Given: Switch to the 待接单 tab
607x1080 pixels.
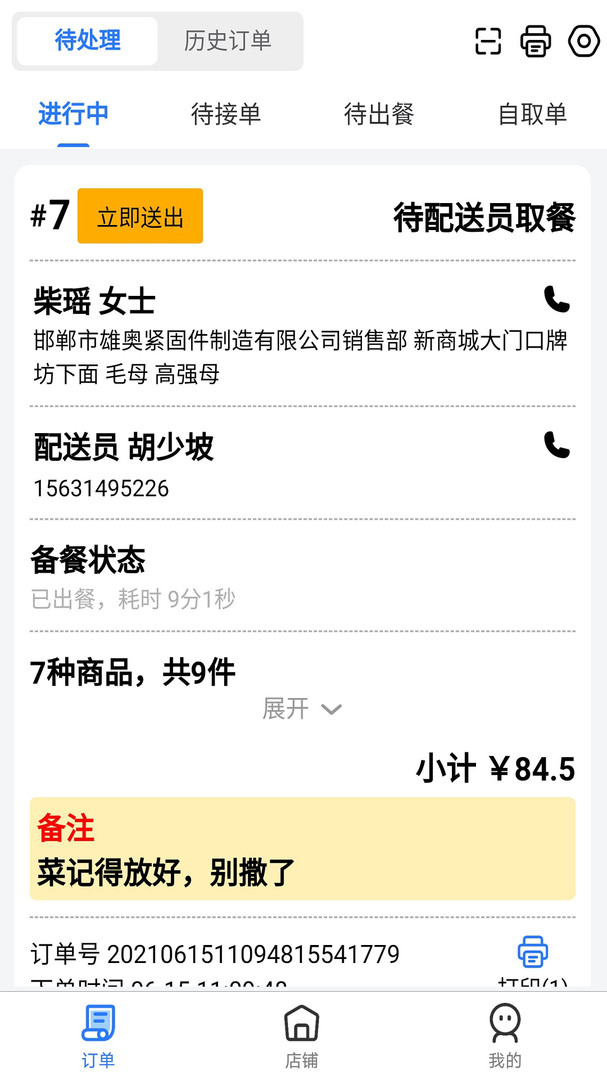Looking at the screenshot, I should [x=226, y=114].
